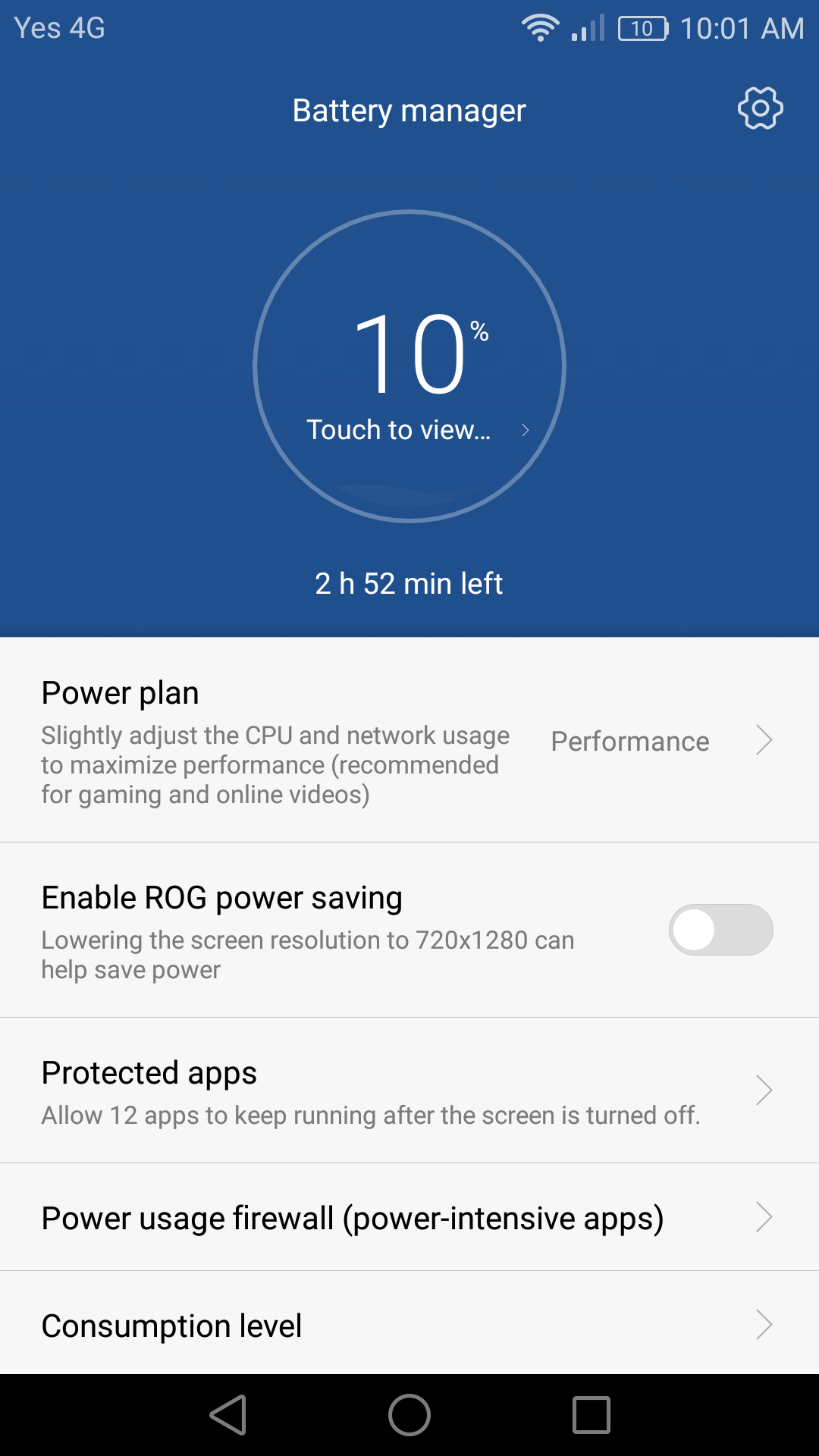819x1456 pixels.
Task: Open battery manager settings gear
Action: 760,108
